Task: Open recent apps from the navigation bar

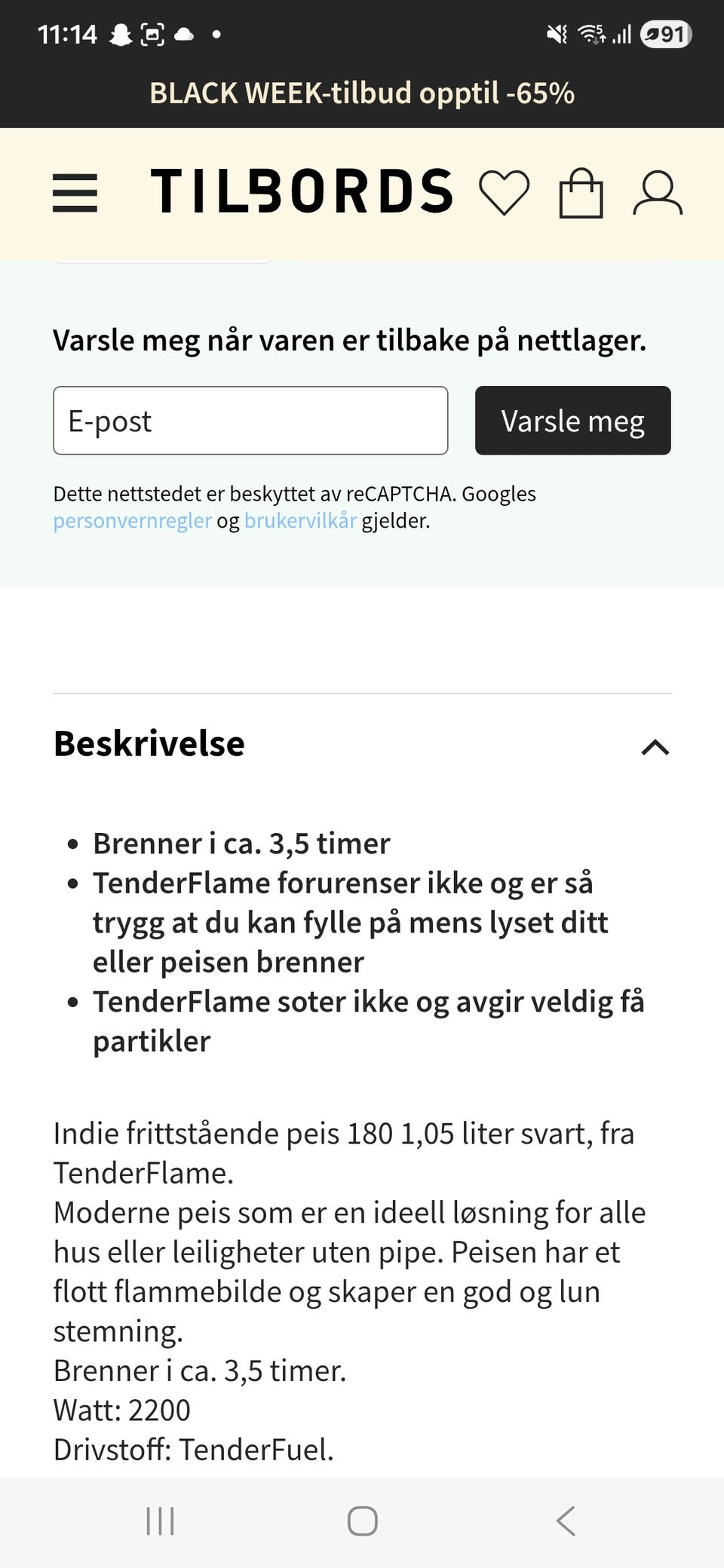Action: pyautogui.click(x=159, y=1521)
